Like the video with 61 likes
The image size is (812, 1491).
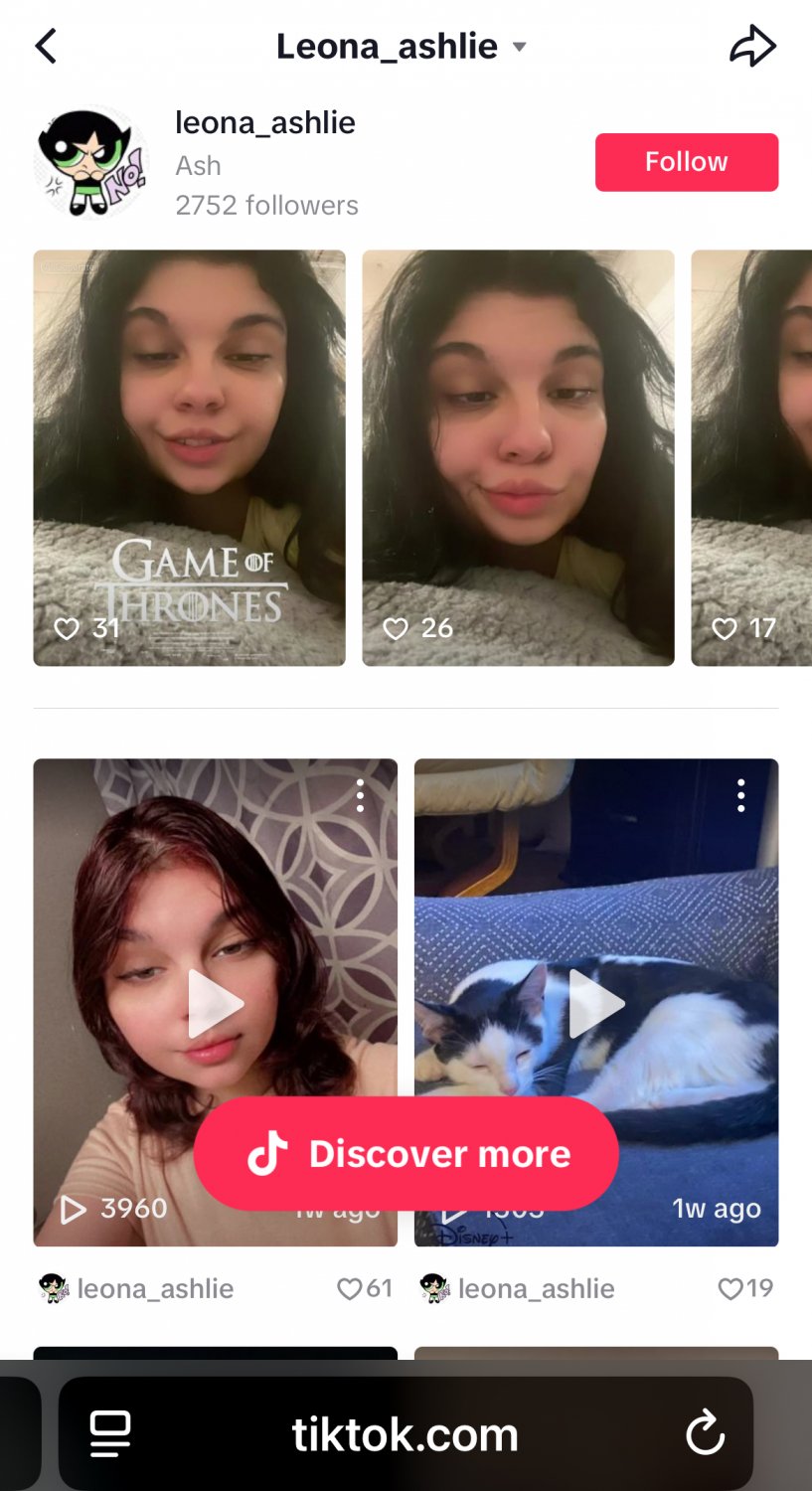tap(350, 1289)
